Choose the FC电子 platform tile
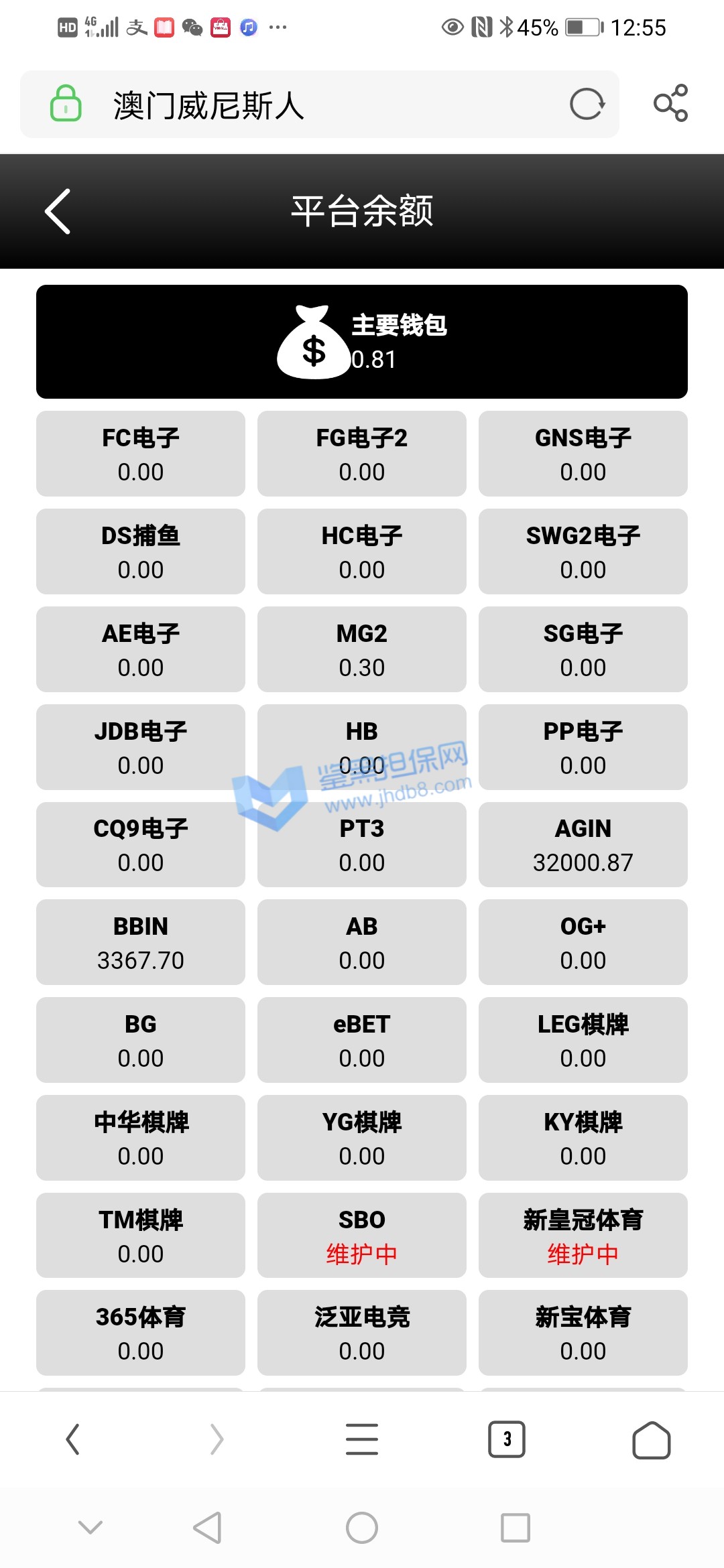 pyautogui.click(x=141, y=454)
